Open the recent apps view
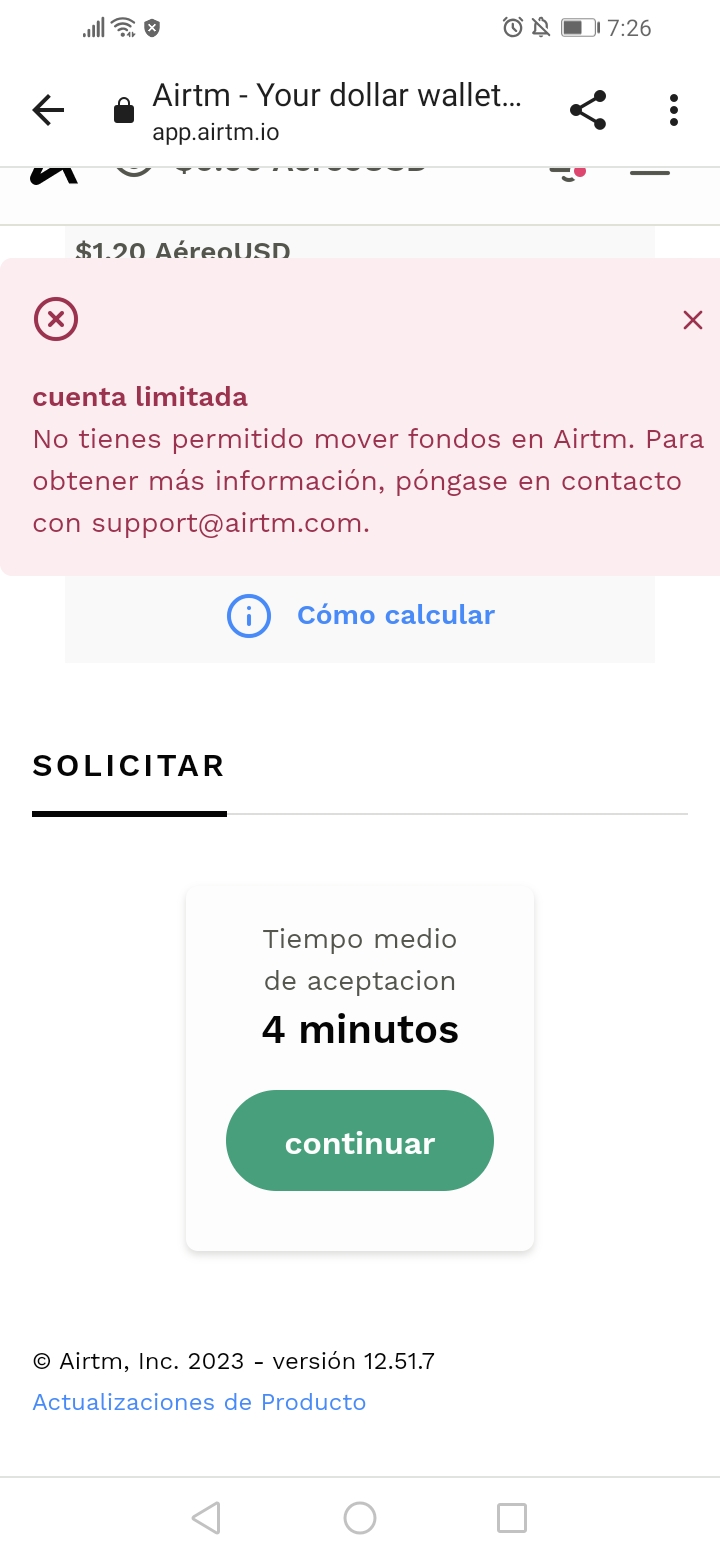 pyautogui.click(x=512, y=1518)
